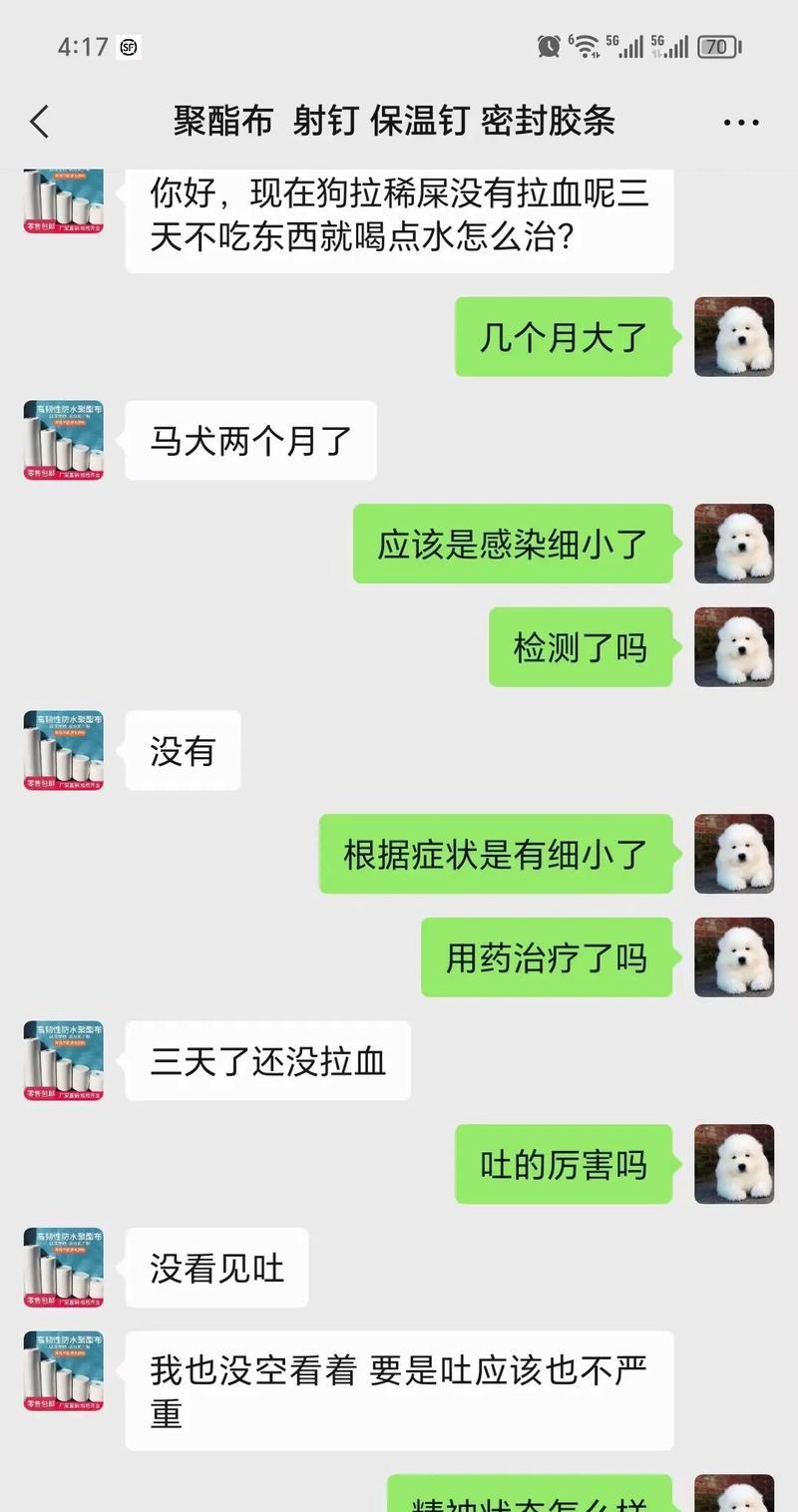Screen dimensions: 798x1512
Task: Open contact avatar beside the 马犬两个月了 message
Action: tap(64, 440)
